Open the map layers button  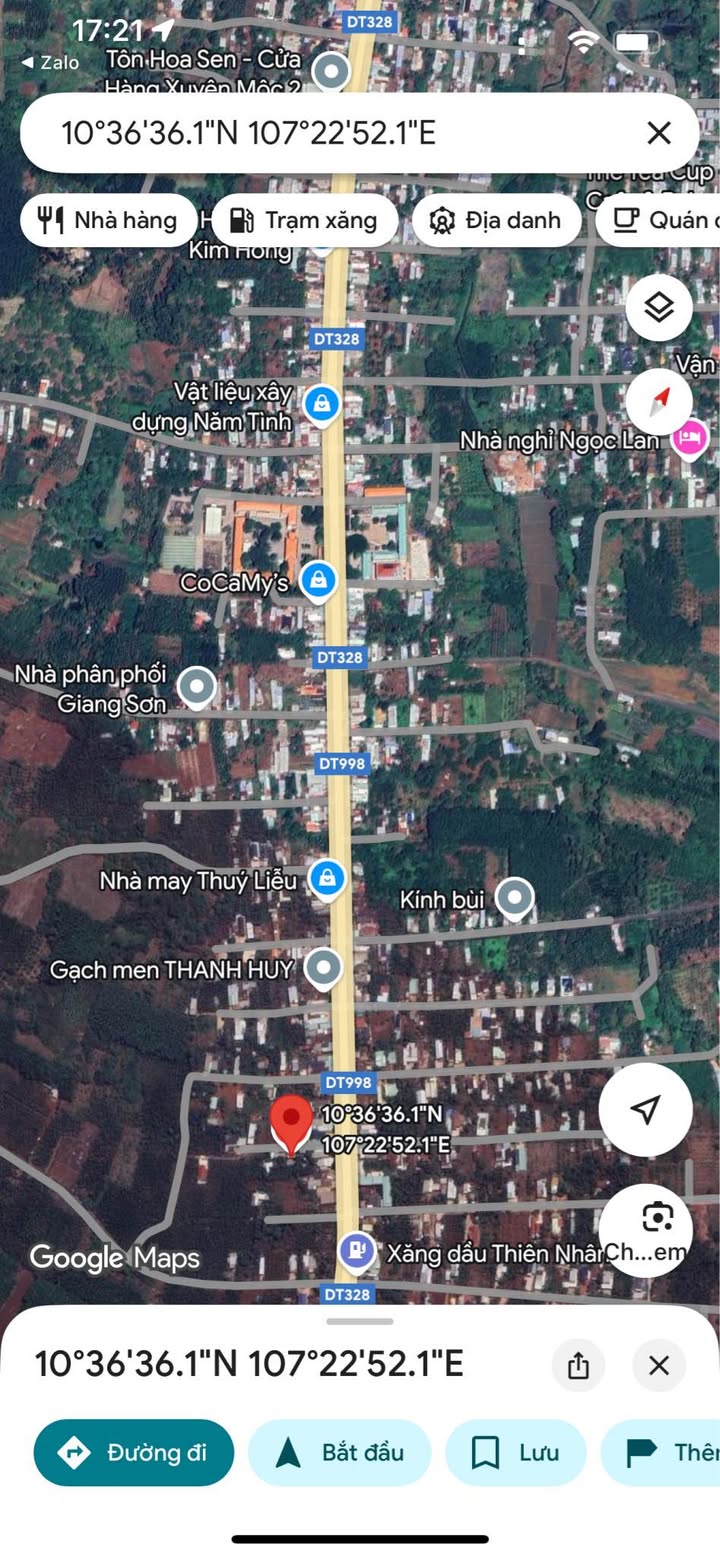(659, 307)
